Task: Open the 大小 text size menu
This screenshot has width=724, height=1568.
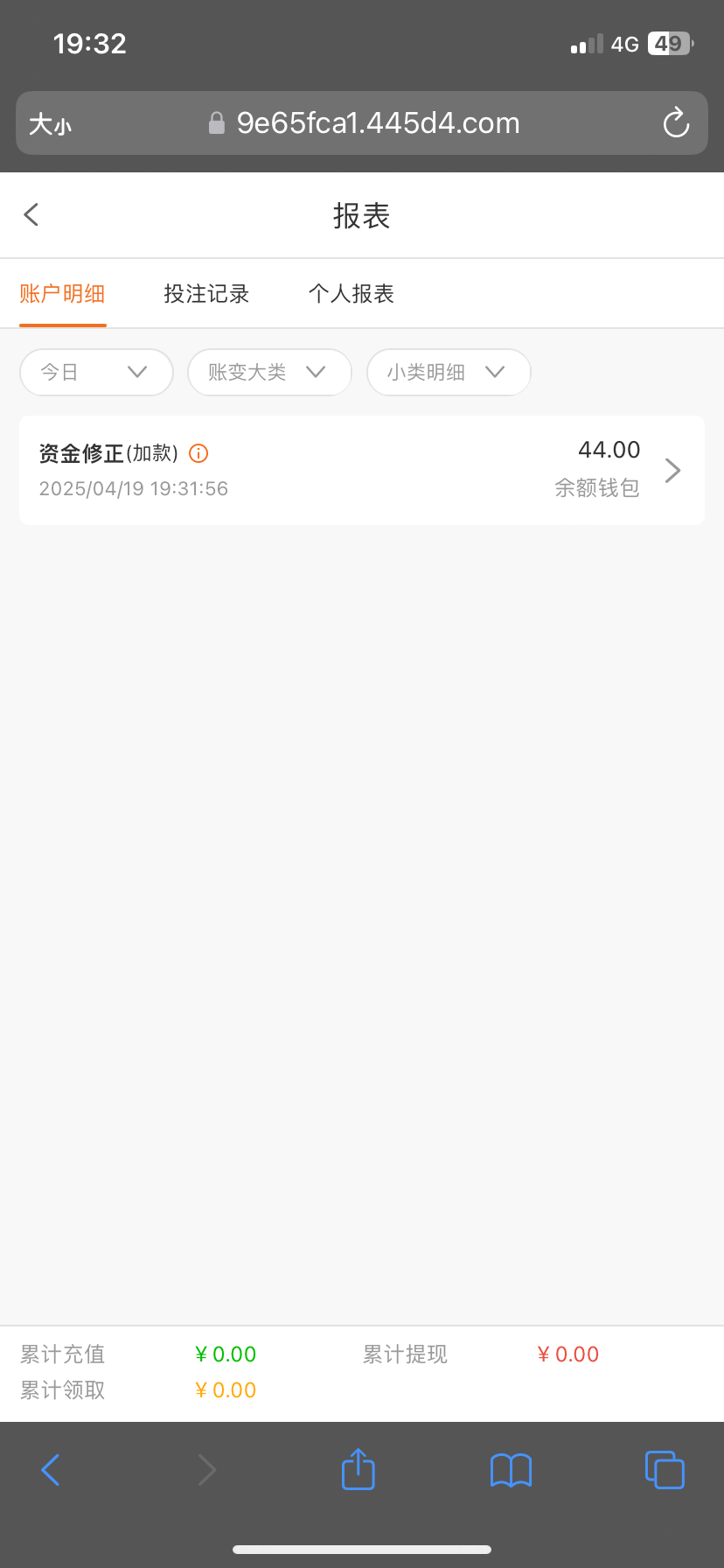Action: [x=50, y=124]
